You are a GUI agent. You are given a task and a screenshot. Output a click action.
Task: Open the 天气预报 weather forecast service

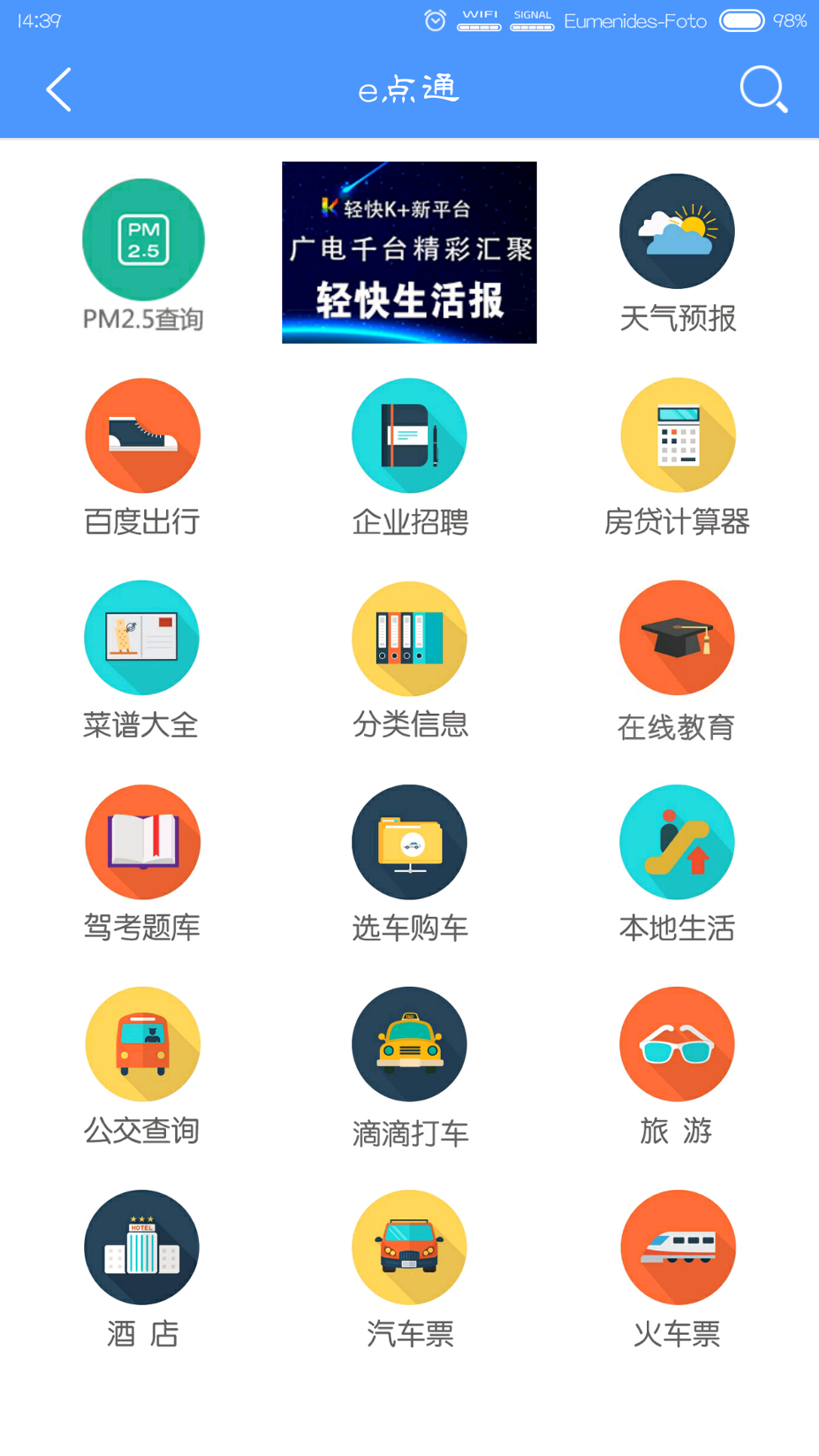point(677,232)
